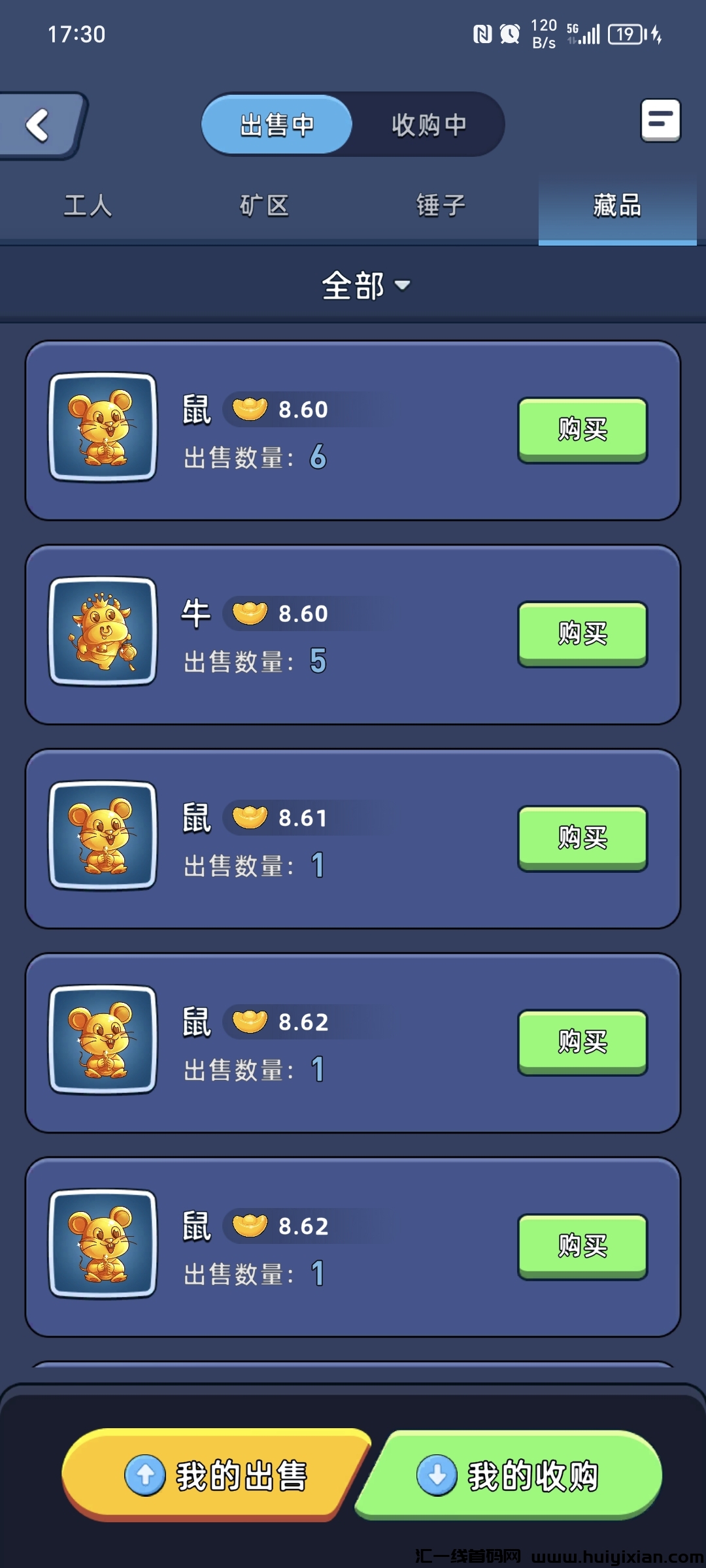
Task: Open the filter icon at top right
Action: 660,122
